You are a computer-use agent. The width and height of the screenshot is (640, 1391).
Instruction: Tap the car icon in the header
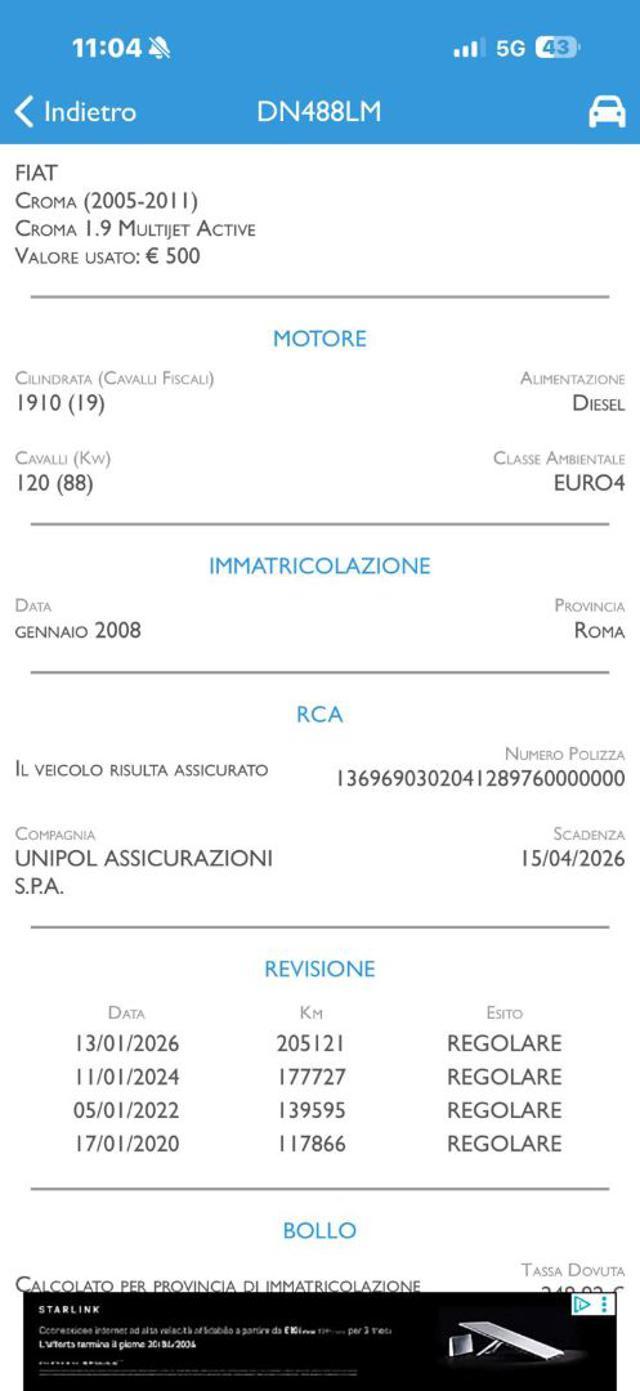[606, 112]
